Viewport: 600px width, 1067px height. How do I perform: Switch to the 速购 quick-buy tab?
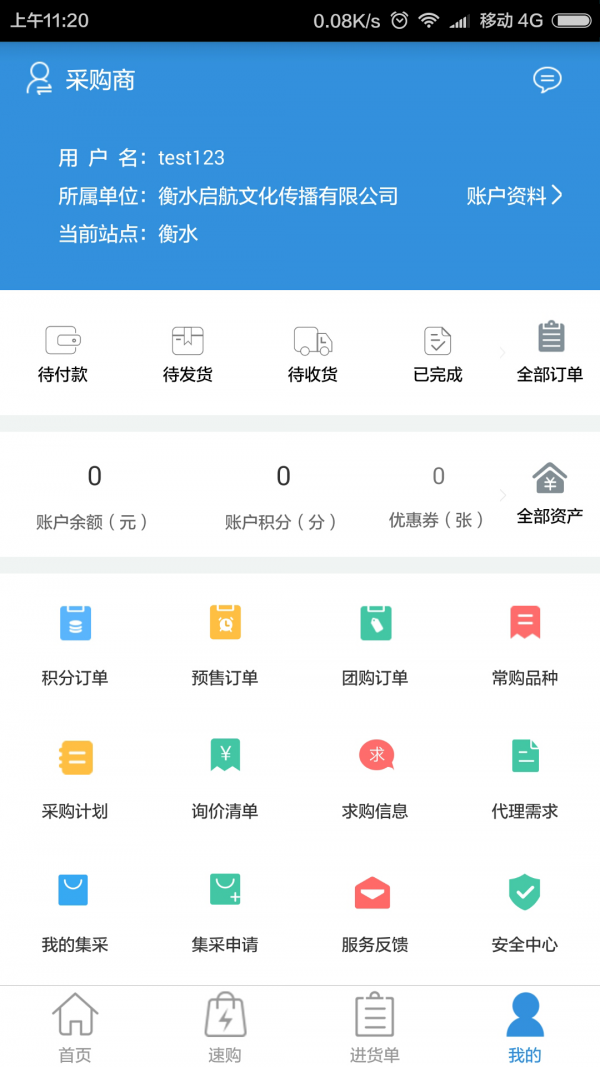pos(225,1026)
